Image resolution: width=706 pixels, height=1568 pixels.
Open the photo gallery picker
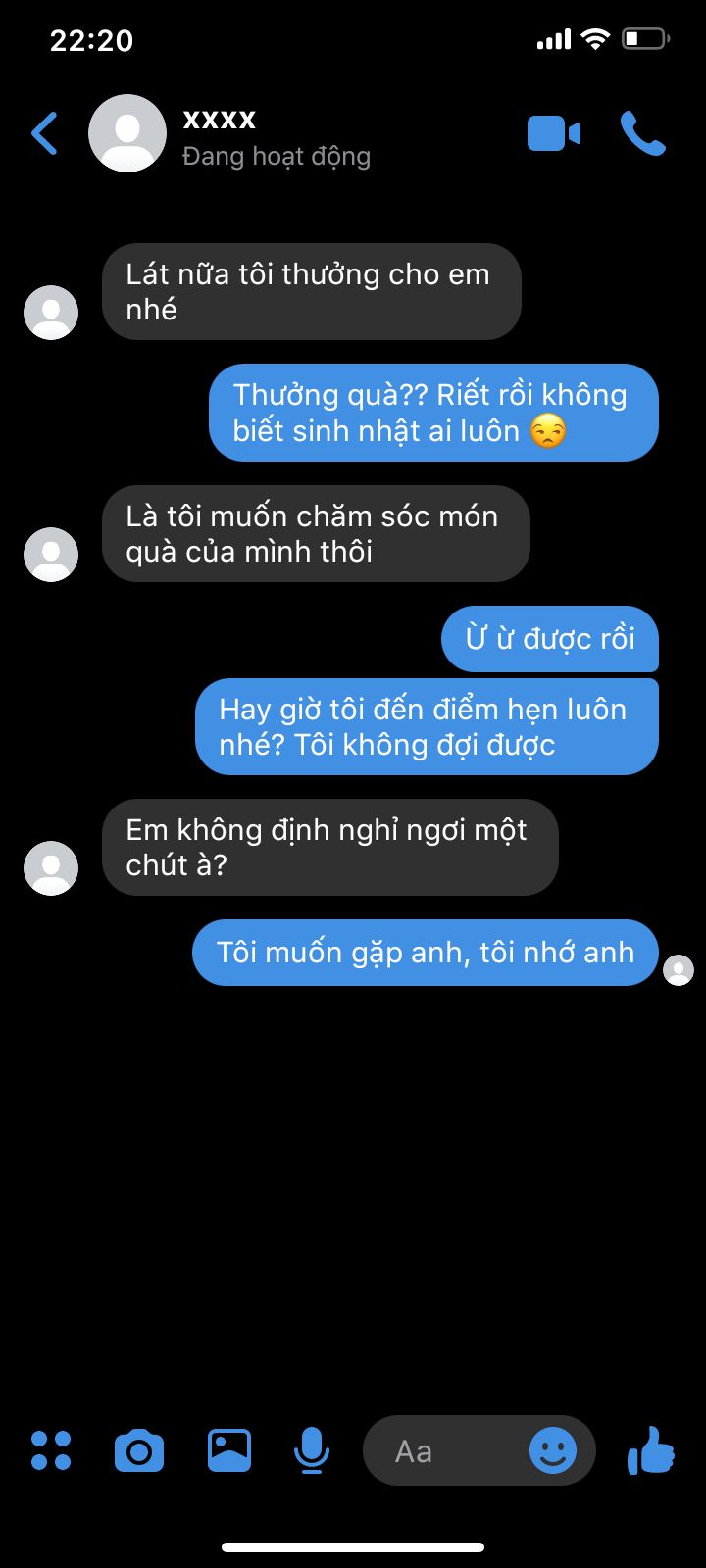[228, 1450]
